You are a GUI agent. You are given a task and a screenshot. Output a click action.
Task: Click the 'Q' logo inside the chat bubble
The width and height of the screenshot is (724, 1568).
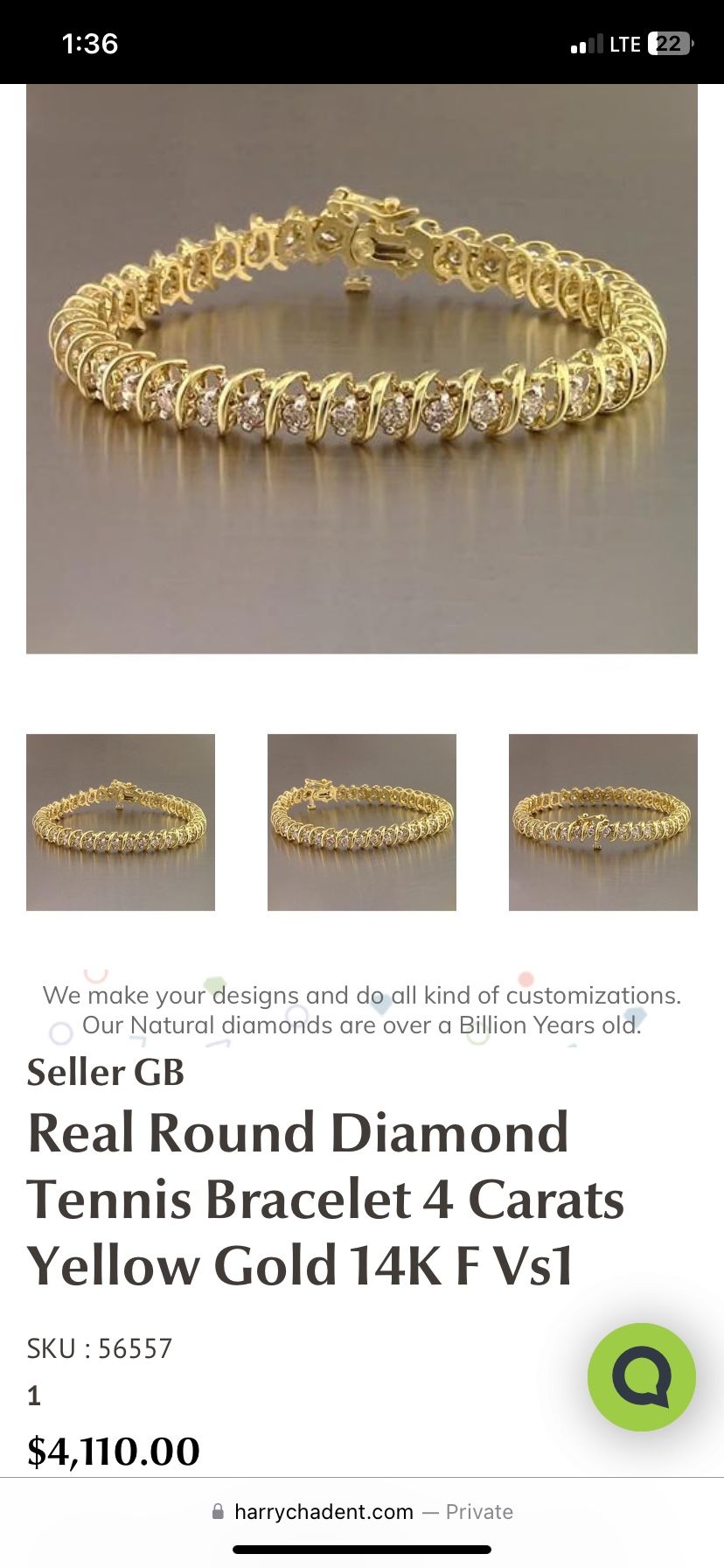[641, 1376]
